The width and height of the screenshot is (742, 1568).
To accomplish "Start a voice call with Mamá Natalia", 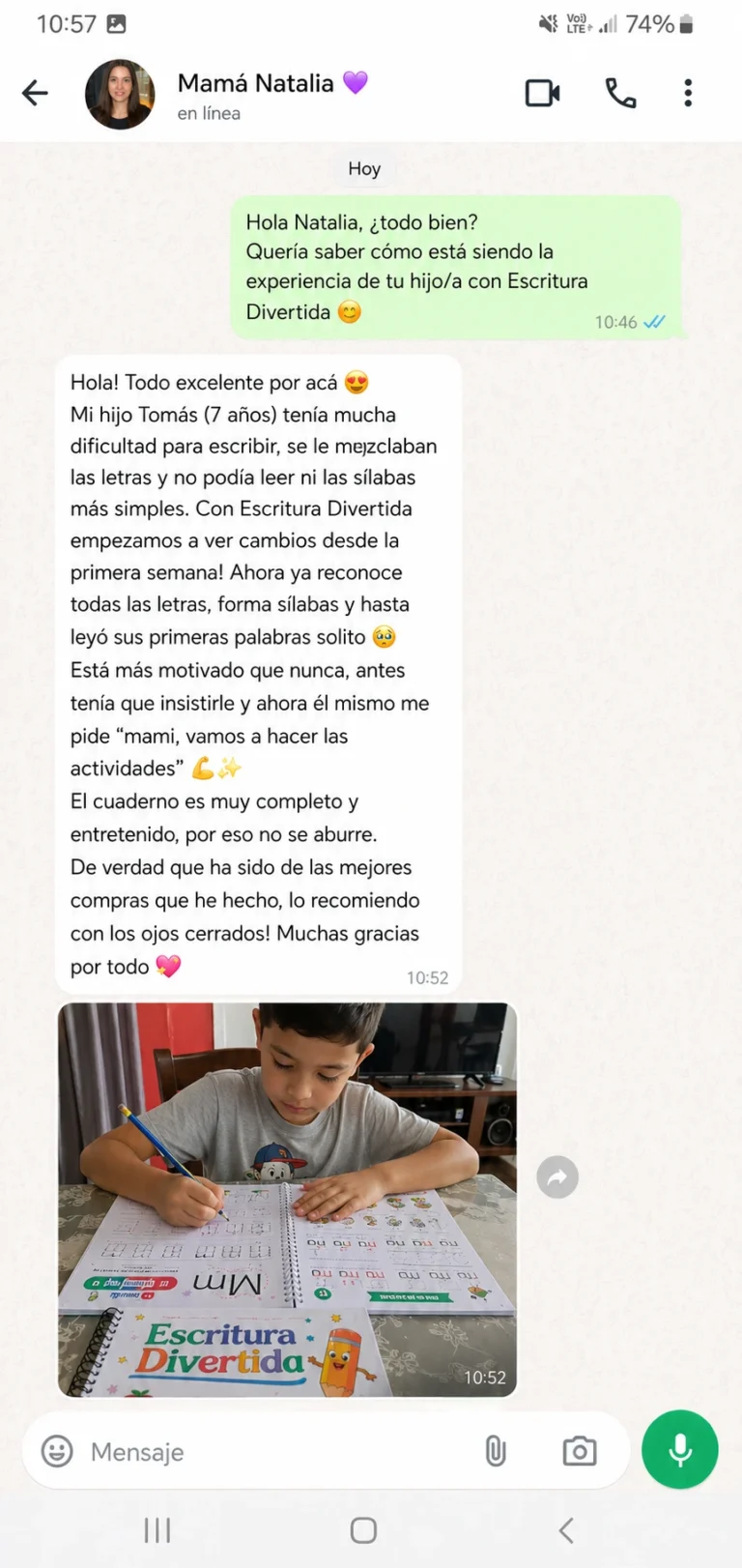I will 620,93.
